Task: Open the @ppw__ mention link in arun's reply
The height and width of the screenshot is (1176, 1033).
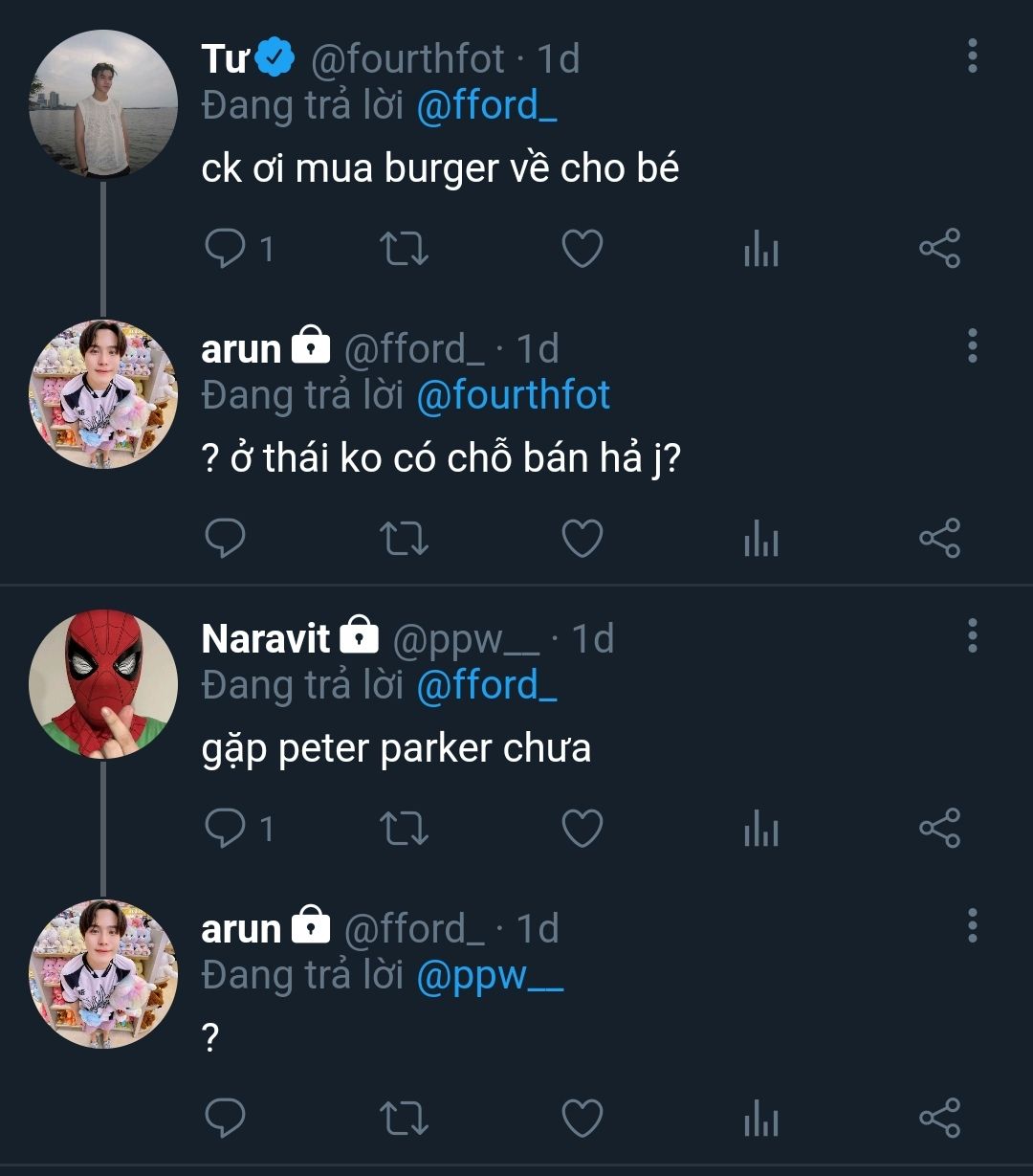Action: click(490, 974)
